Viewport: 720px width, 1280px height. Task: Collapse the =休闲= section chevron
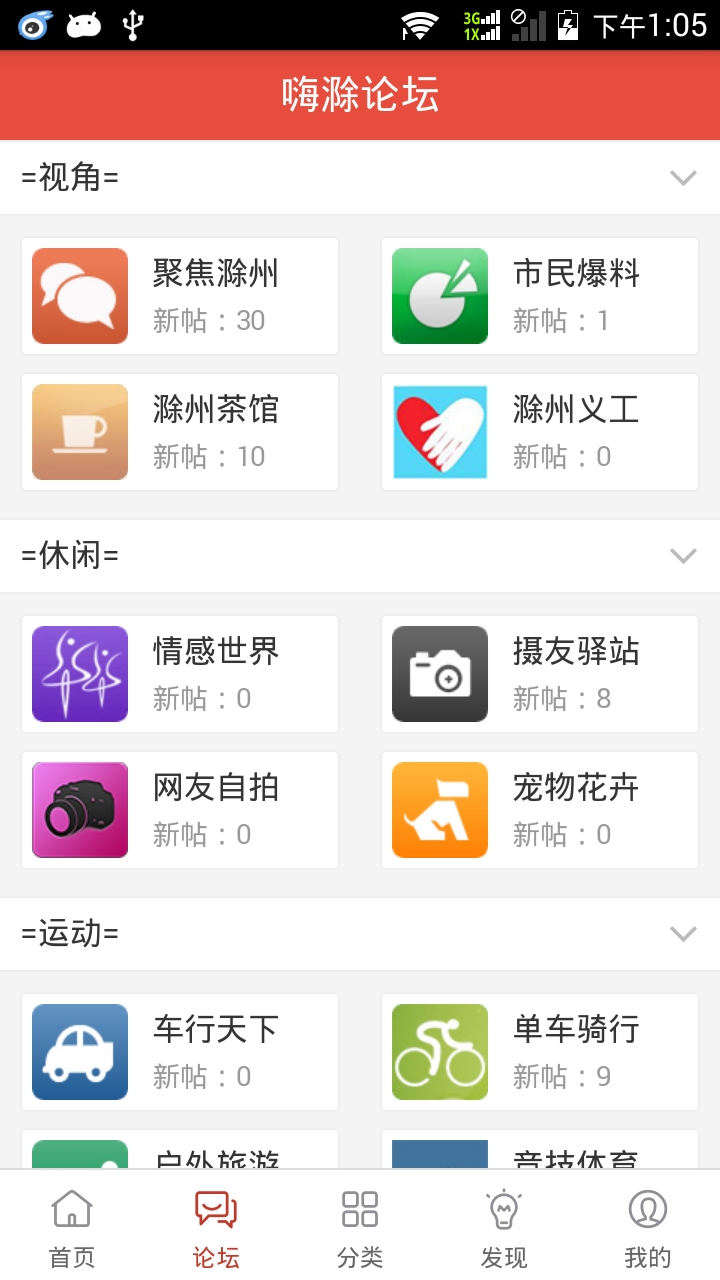pos(683,556)
